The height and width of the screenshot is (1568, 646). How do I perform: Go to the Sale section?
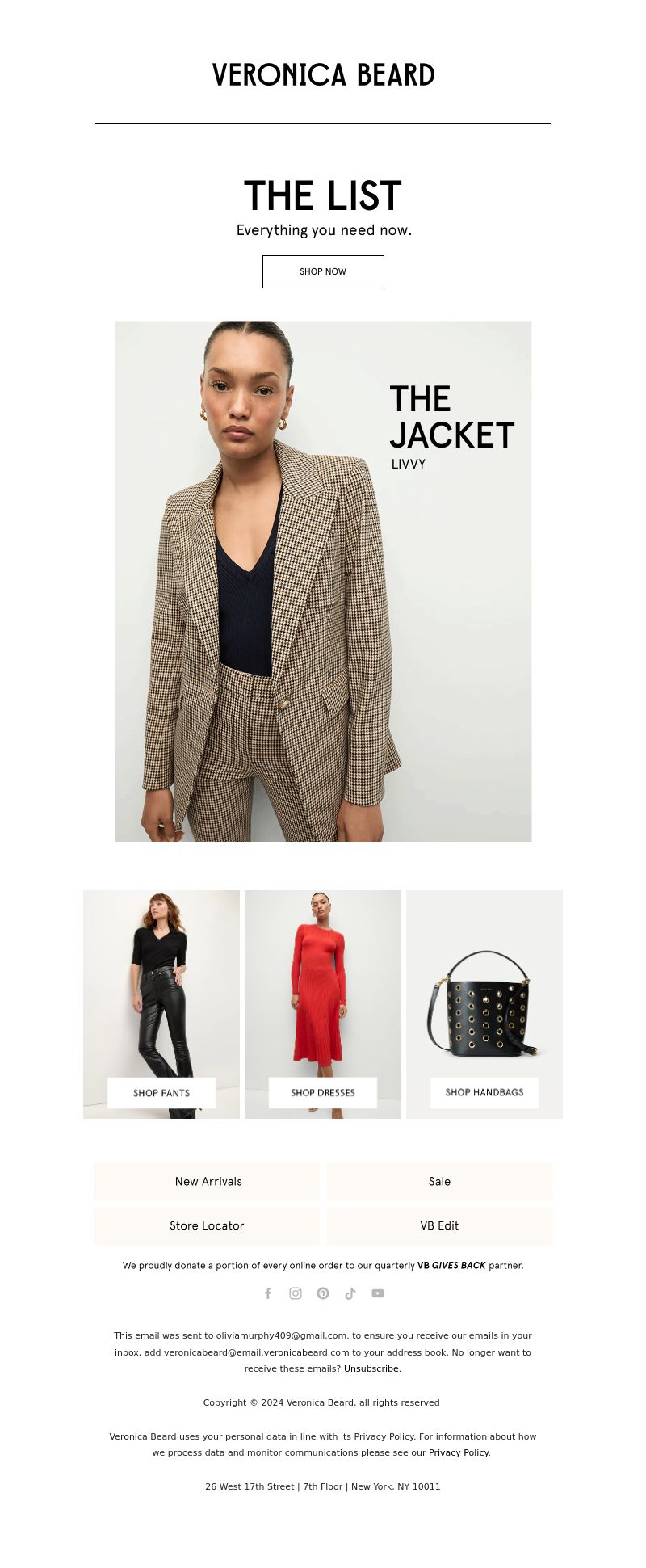(x=439, y=1181)
